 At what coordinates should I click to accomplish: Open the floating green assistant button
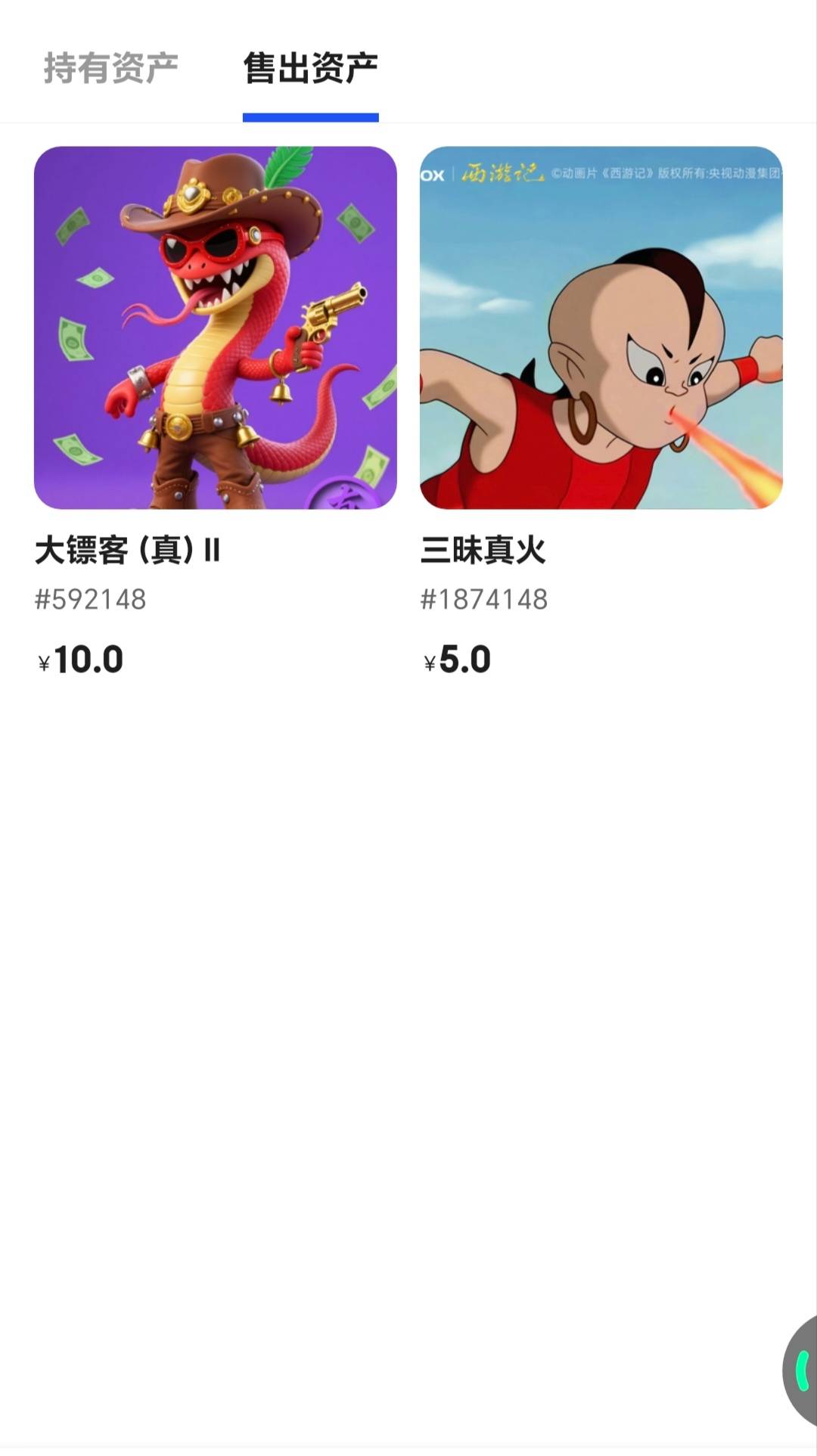point(801,1370)
